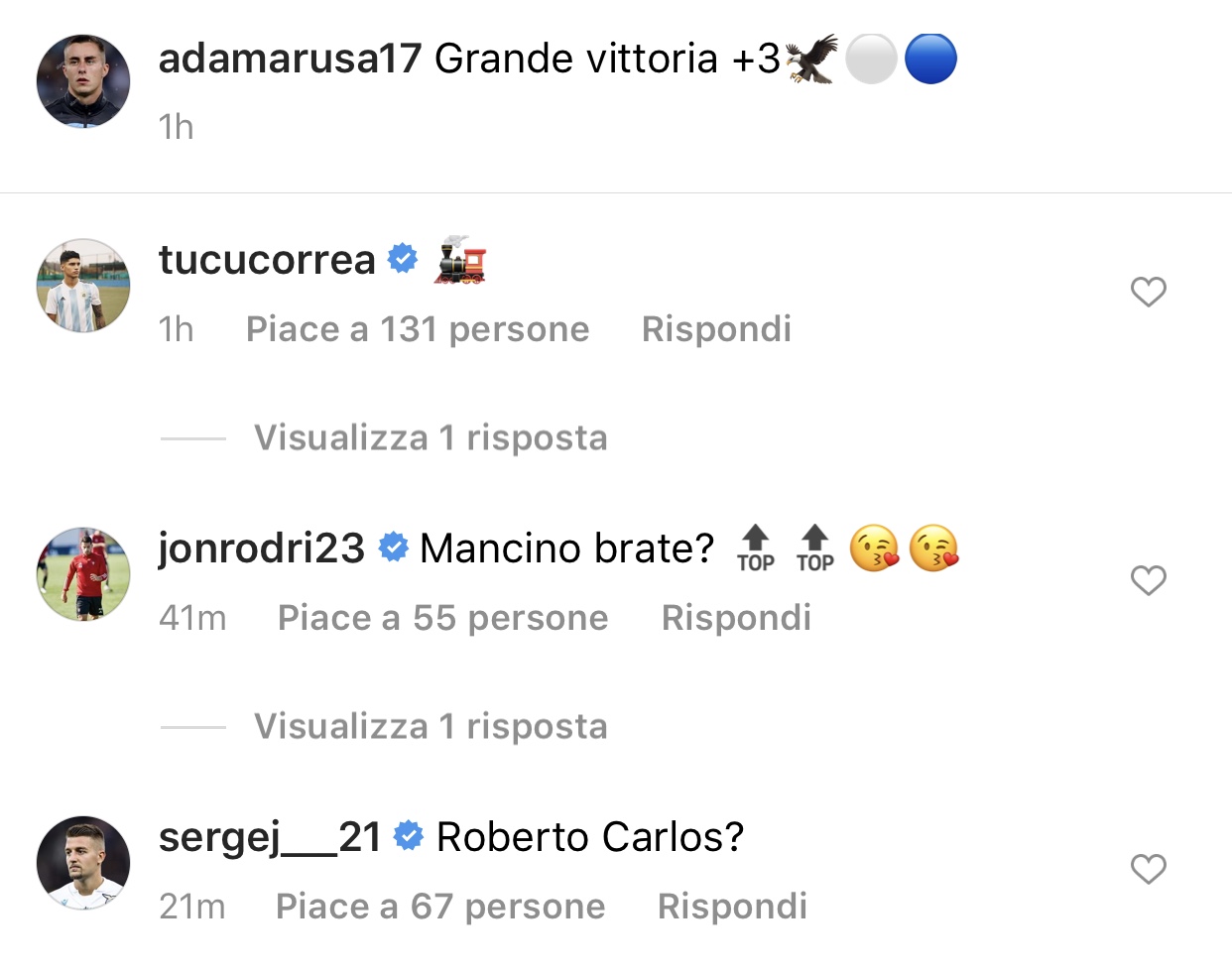Screen dimensions: 1232x973
Task: Reply to sergej___21's Roberto Carlos comment
Action: [x=732, y=907]
